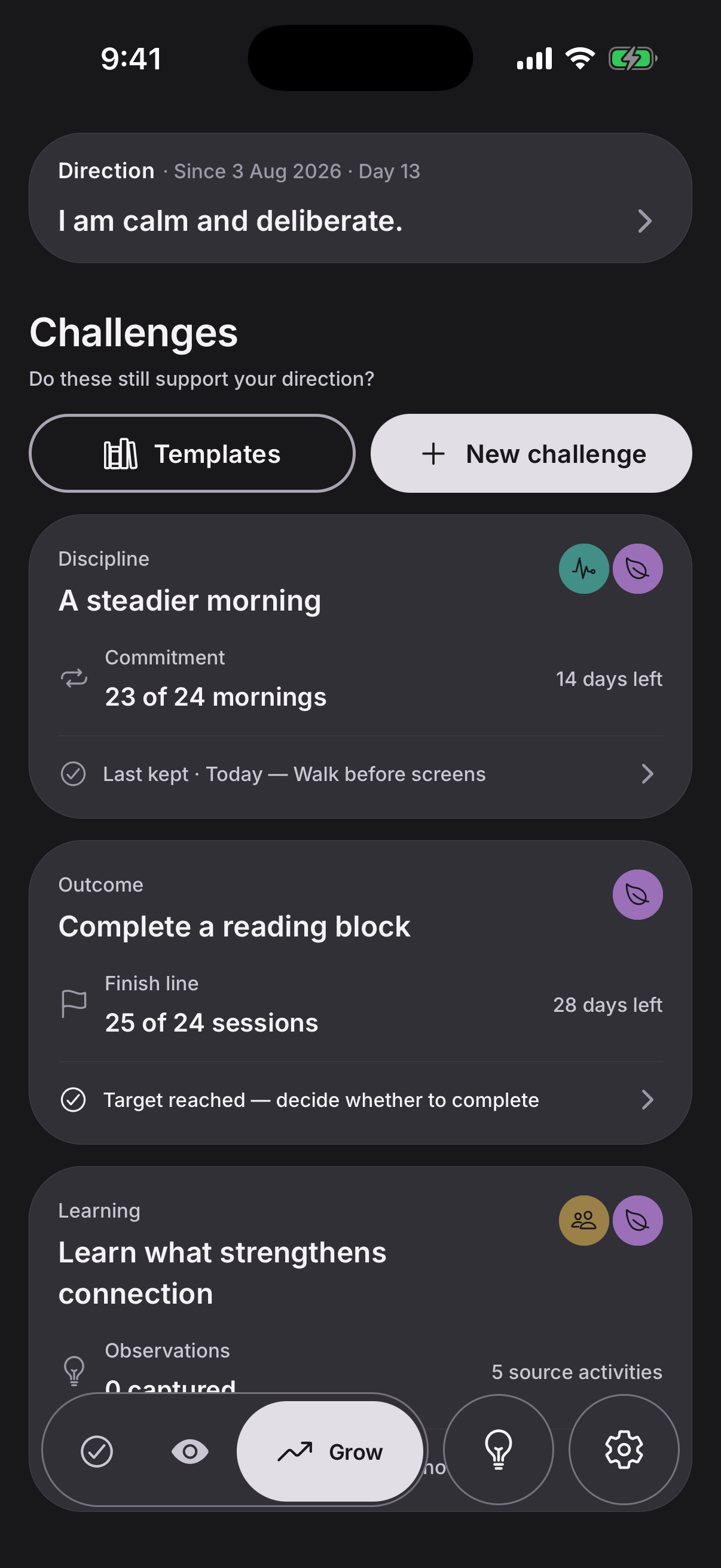The width and height of the screenshot is (721, 1568).
Task: Switch to the eye tab
Action: click(x=190, y=1452)
